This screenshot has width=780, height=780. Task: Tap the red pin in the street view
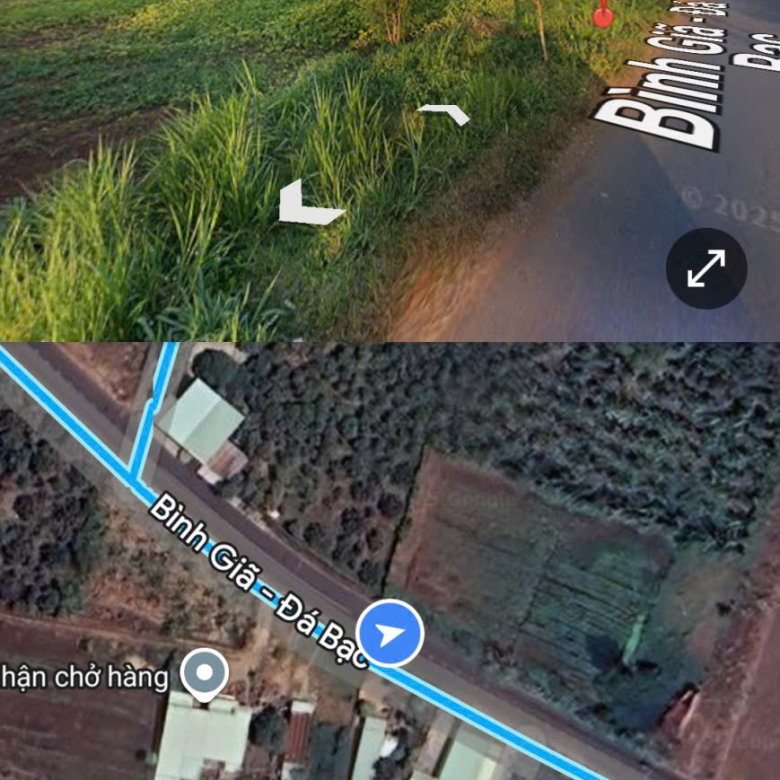602,14
